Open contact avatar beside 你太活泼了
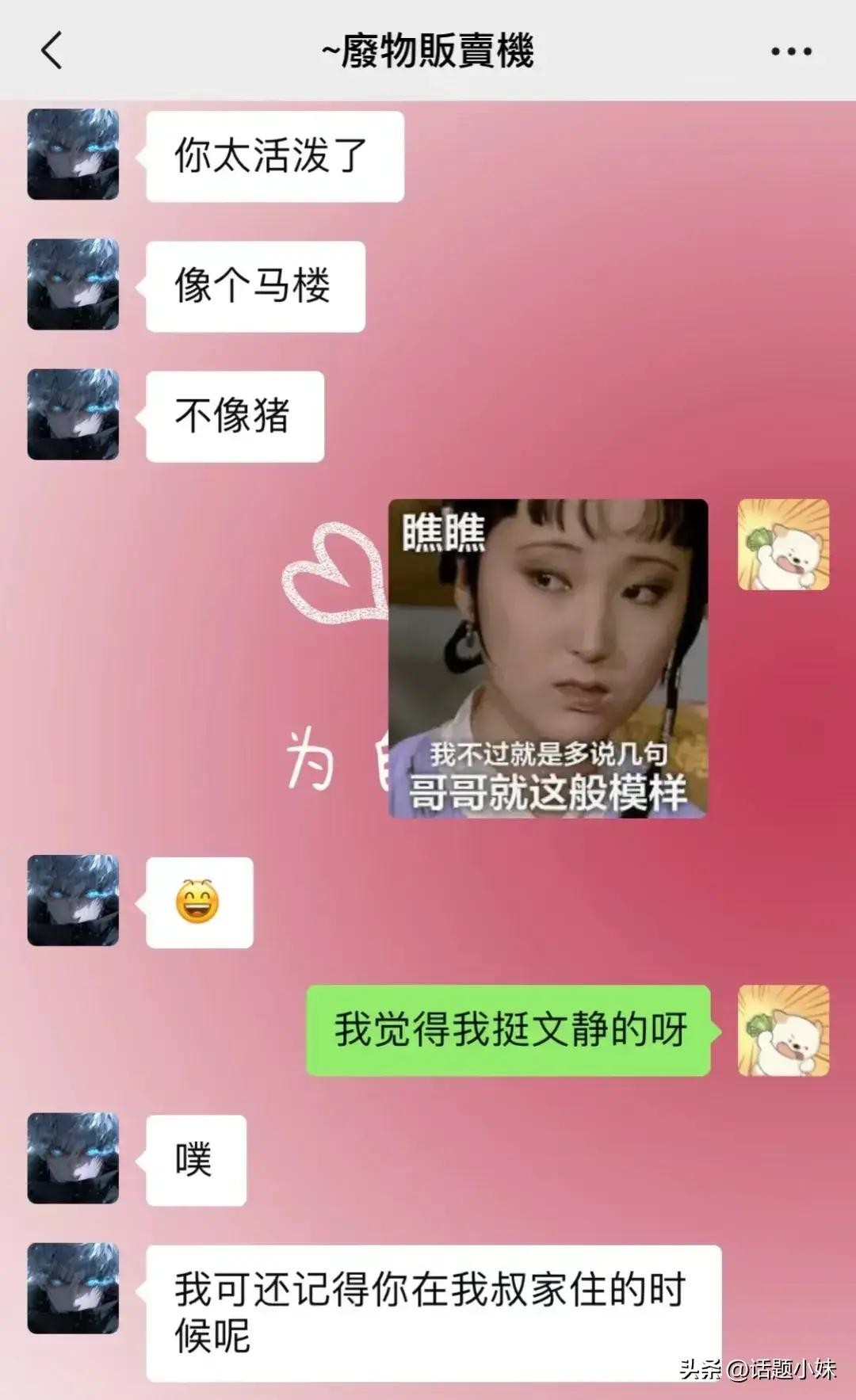Screen dimensions: 856x1400 point(73,154)
